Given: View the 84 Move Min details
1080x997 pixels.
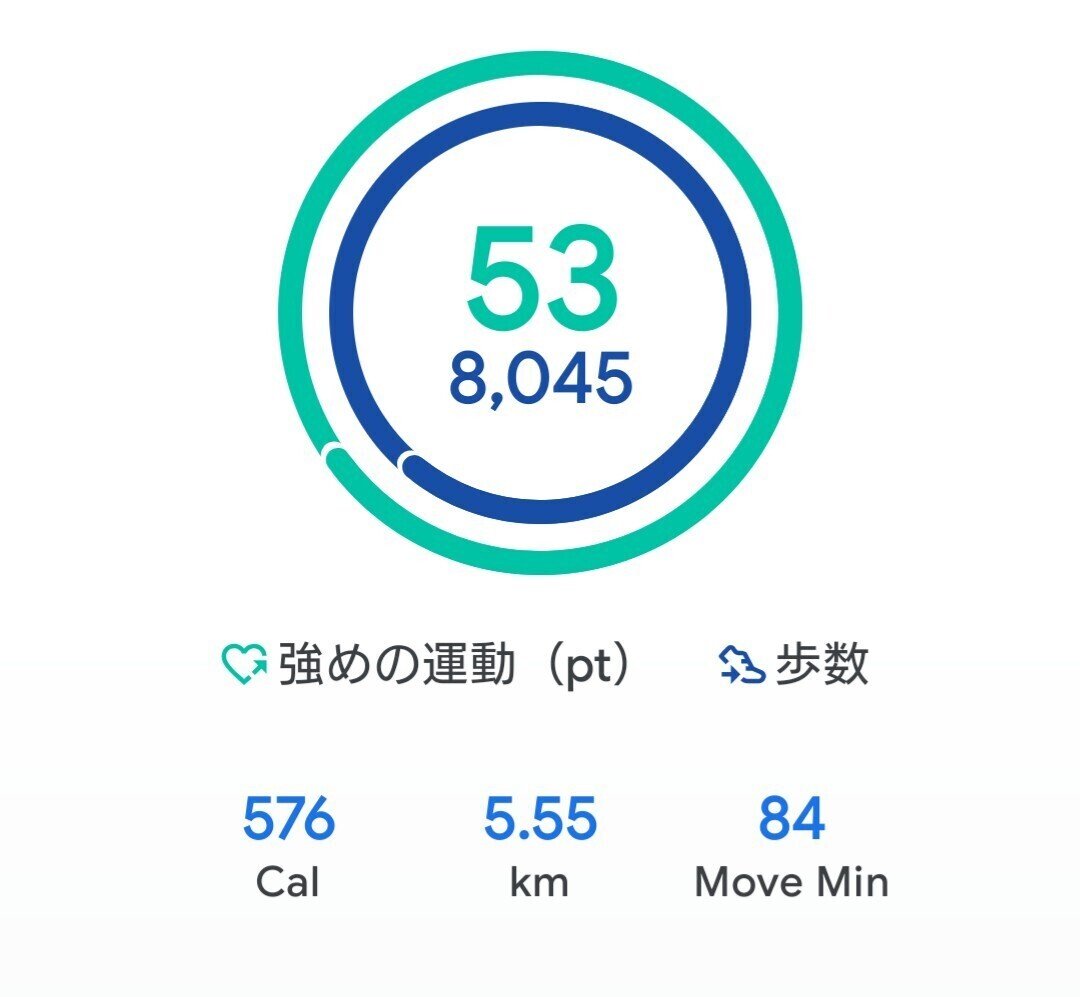Looking at the screenshot, I should (791, 845).
